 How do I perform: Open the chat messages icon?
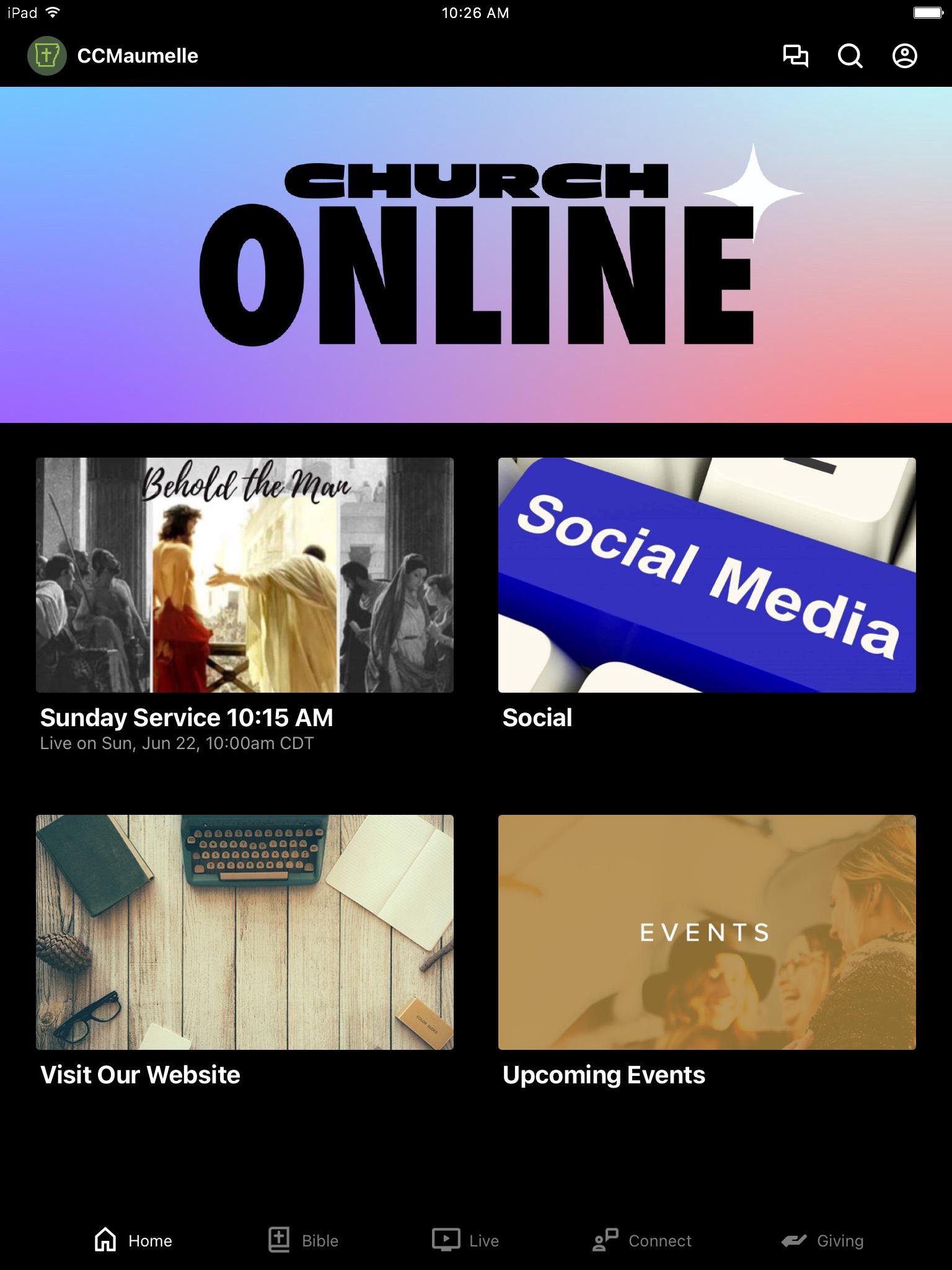795,56
